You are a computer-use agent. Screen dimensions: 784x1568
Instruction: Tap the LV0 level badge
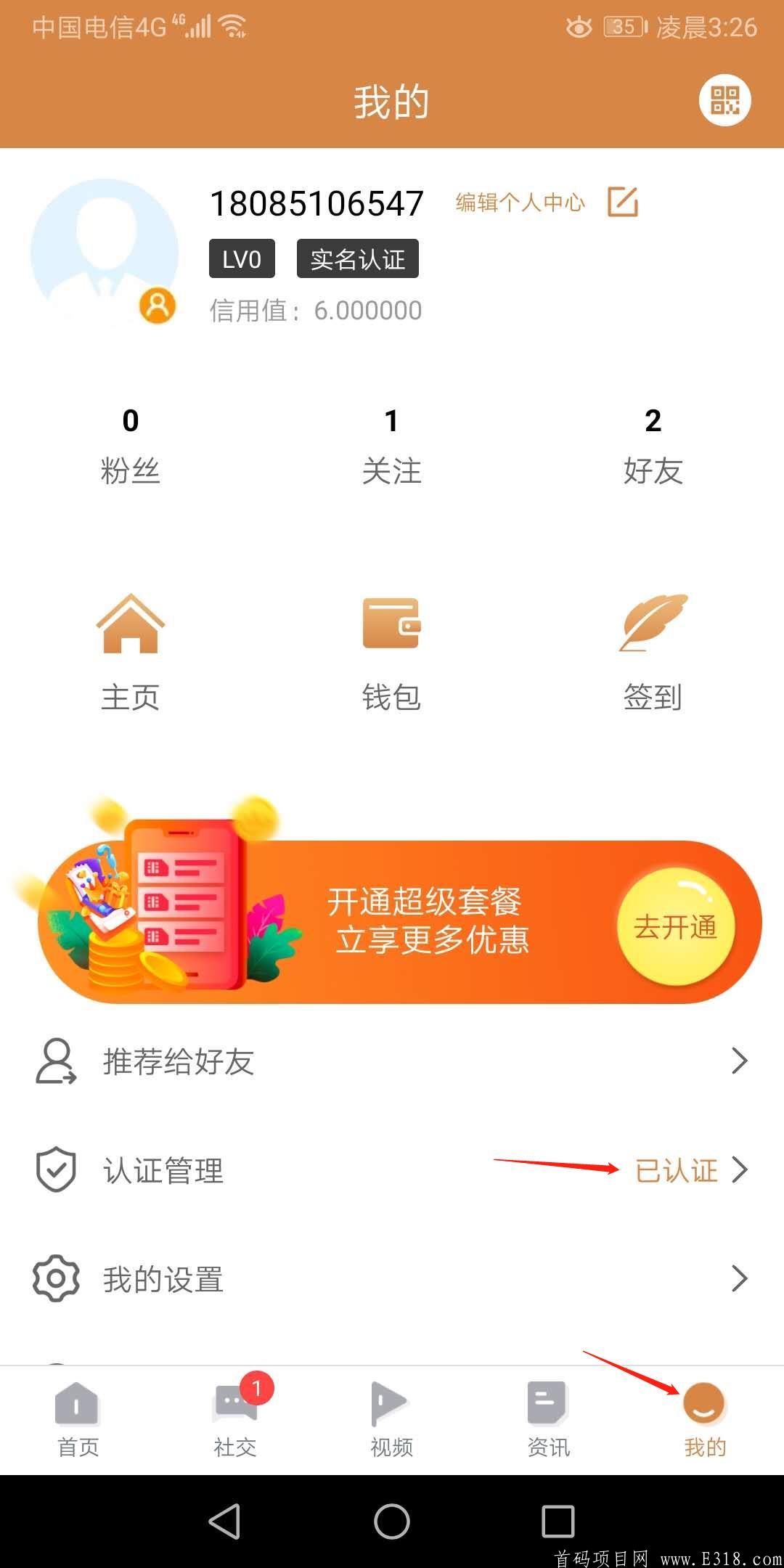point(242,259)
